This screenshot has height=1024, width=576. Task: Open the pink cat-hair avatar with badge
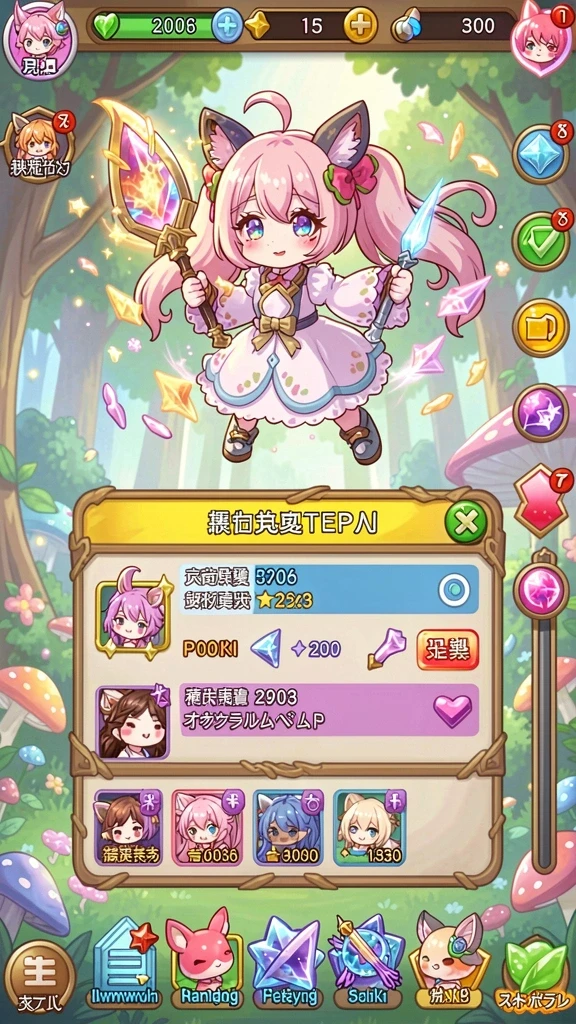pyautogui.click(x=541, y=38)
